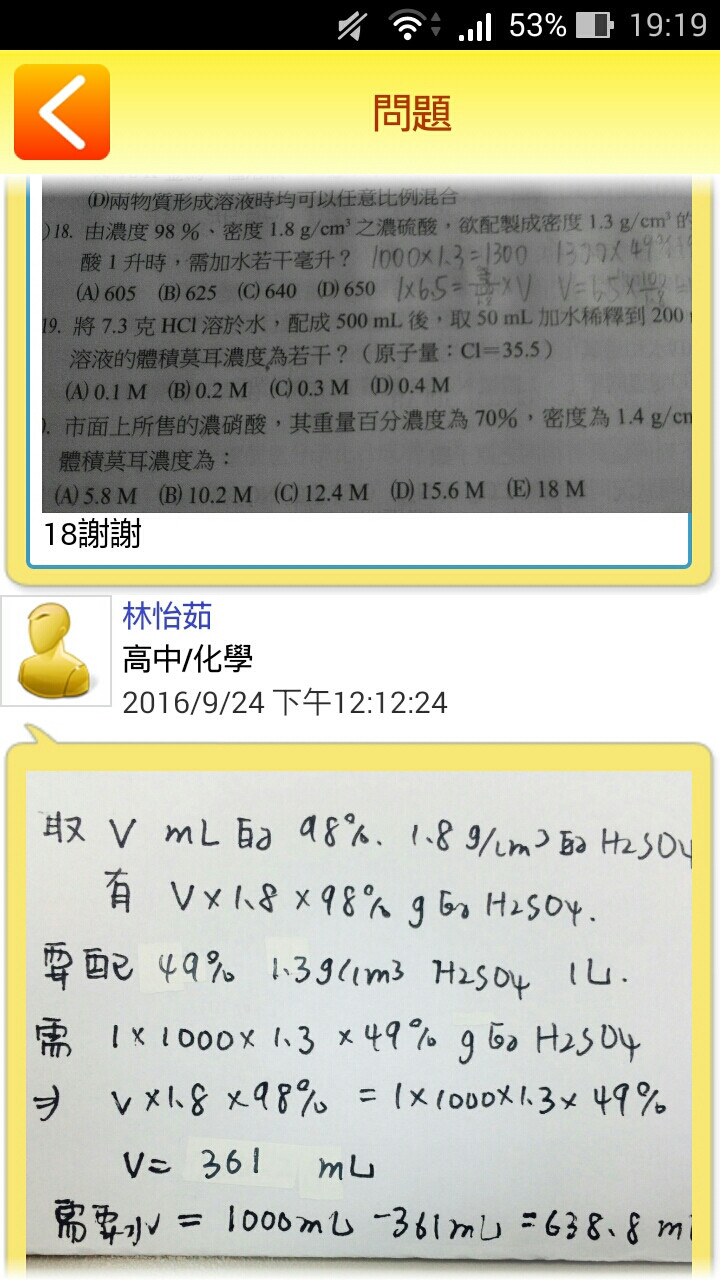Enlarge the handwritten answer image

pos(358,1010)
